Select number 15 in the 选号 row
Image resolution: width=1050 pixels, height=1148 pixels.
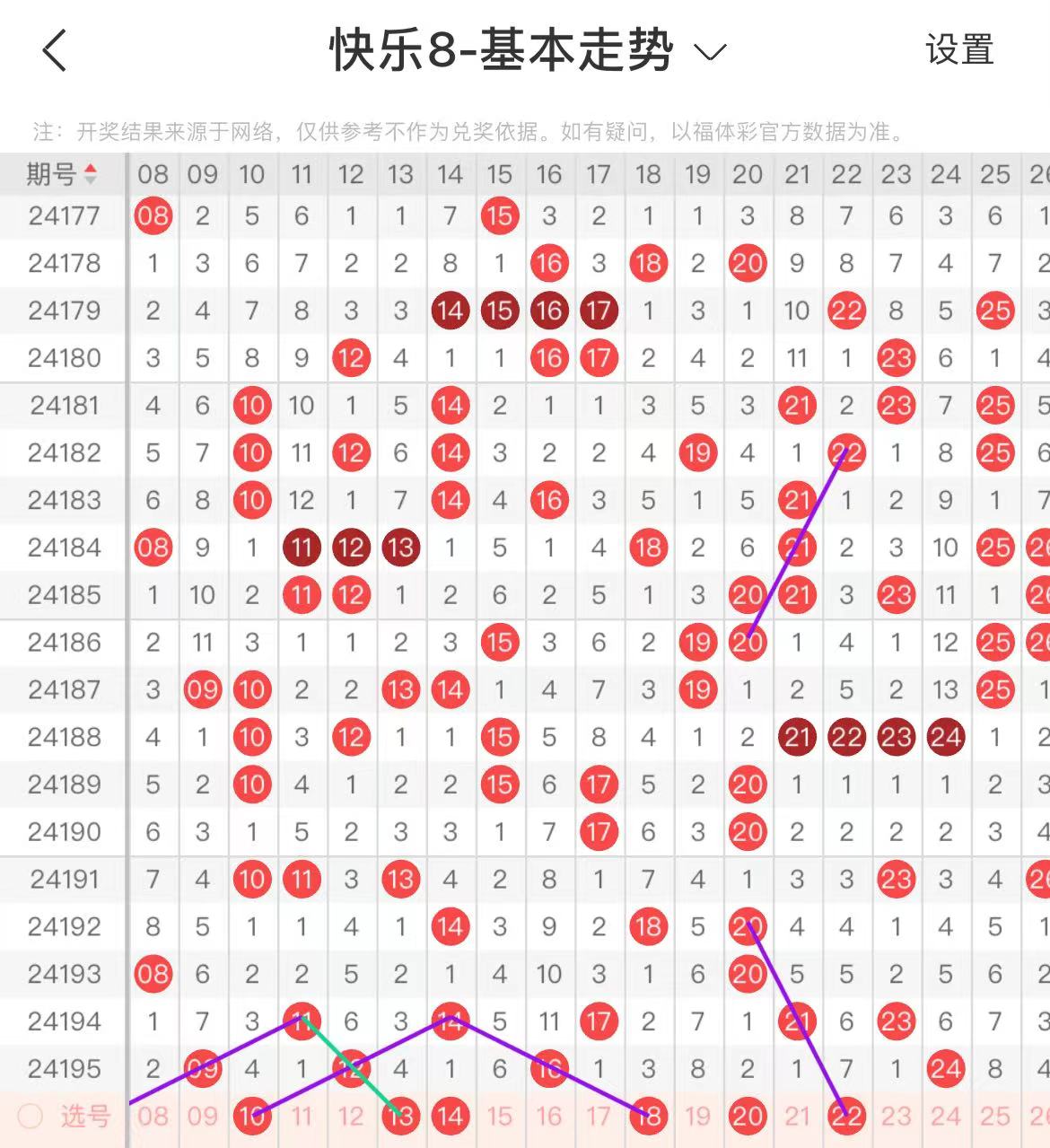[499, 1116]
